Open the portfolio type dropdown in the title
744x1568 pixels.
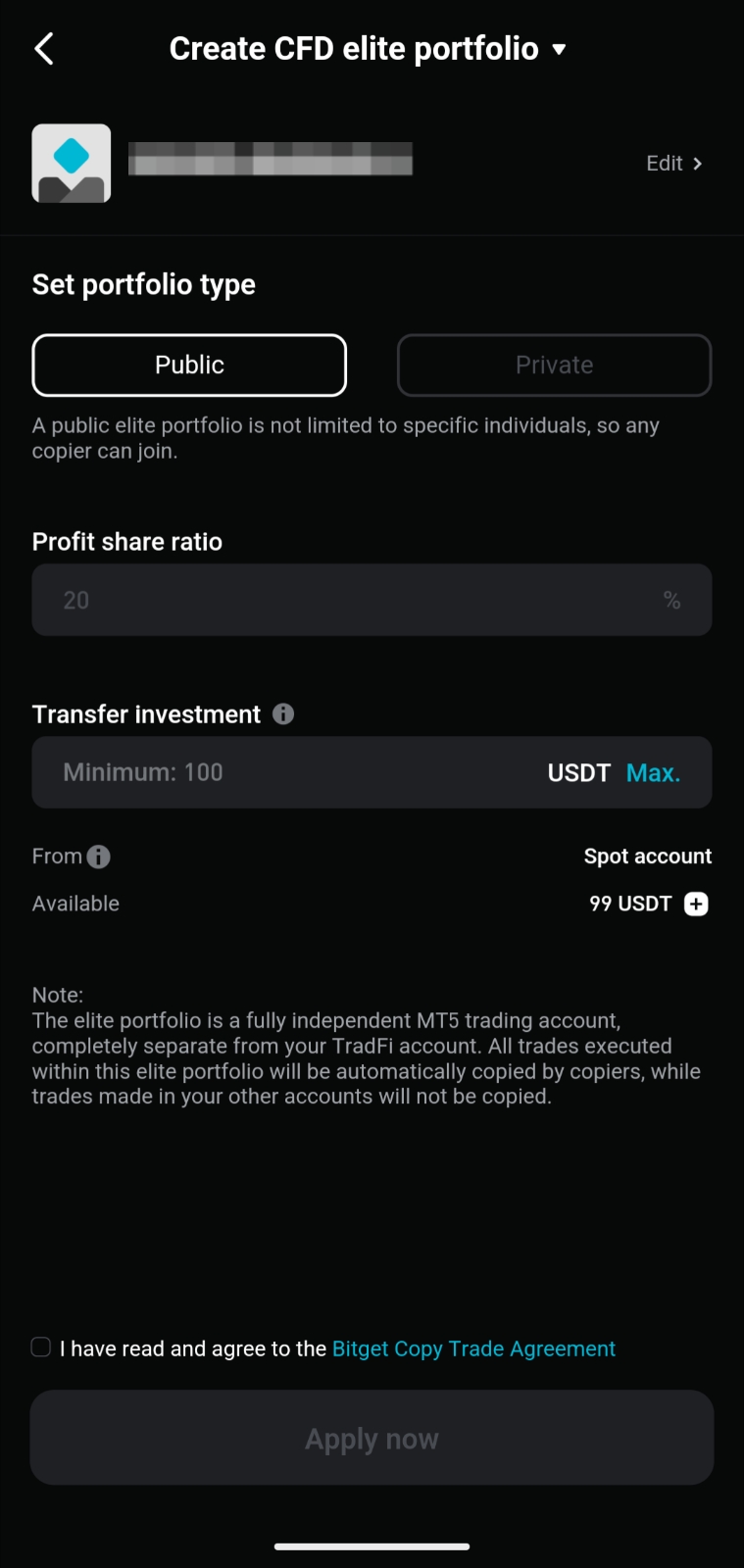(560, 48)
